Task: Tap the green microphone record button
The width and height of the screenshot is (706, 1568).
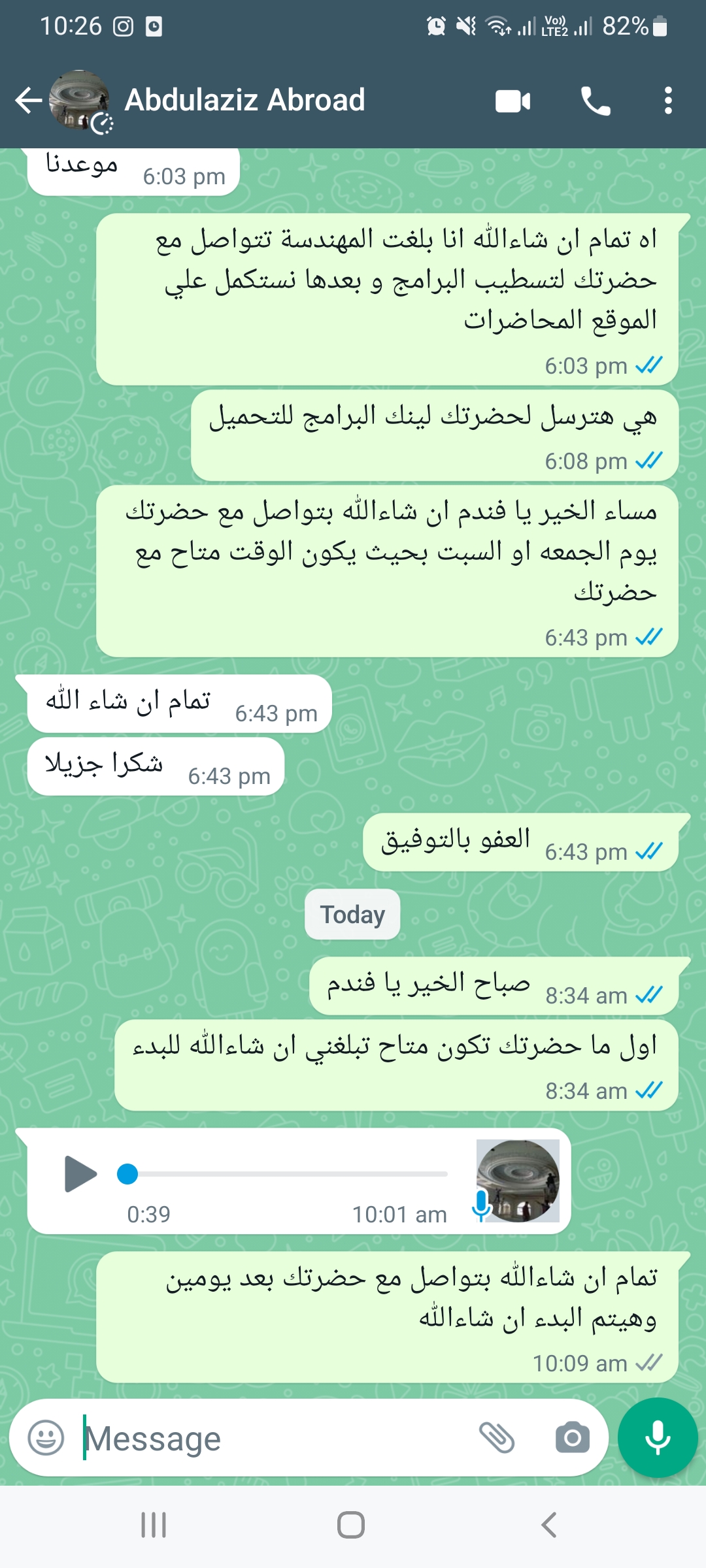Action: [658, 1437]
